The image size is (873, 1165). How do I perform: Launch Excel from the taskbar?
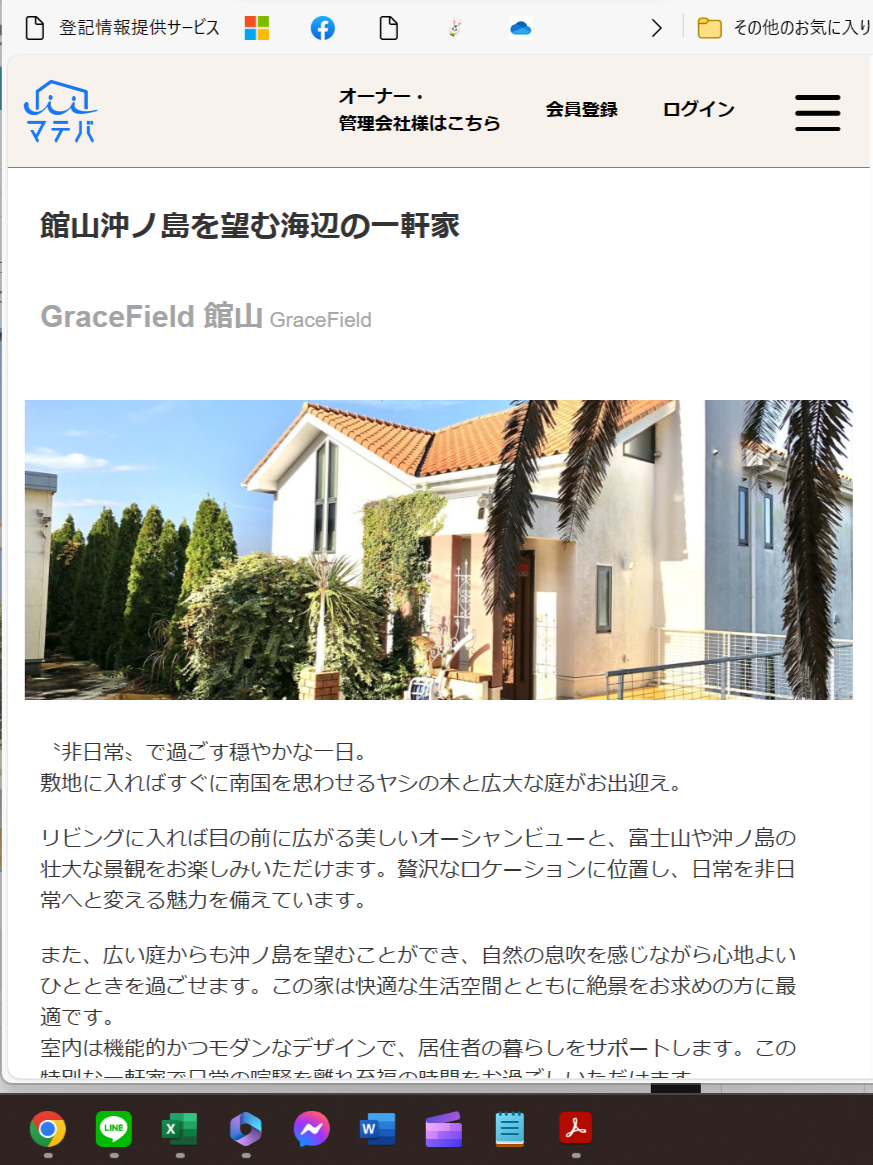pyautogui.click(x=179, y=1129)
